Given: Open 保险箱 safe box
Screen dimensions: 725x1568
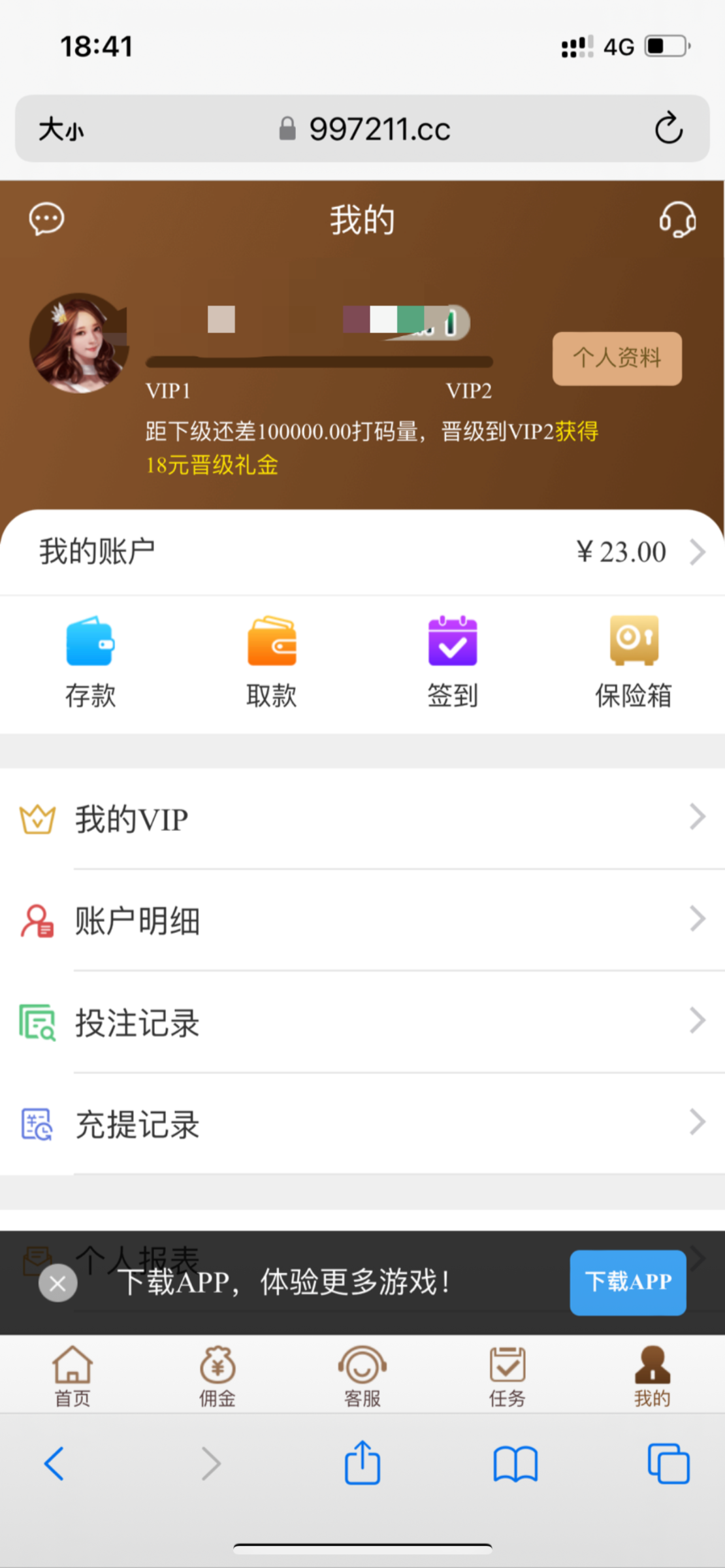Looking at the screenshot, I should tap(634, 661).
